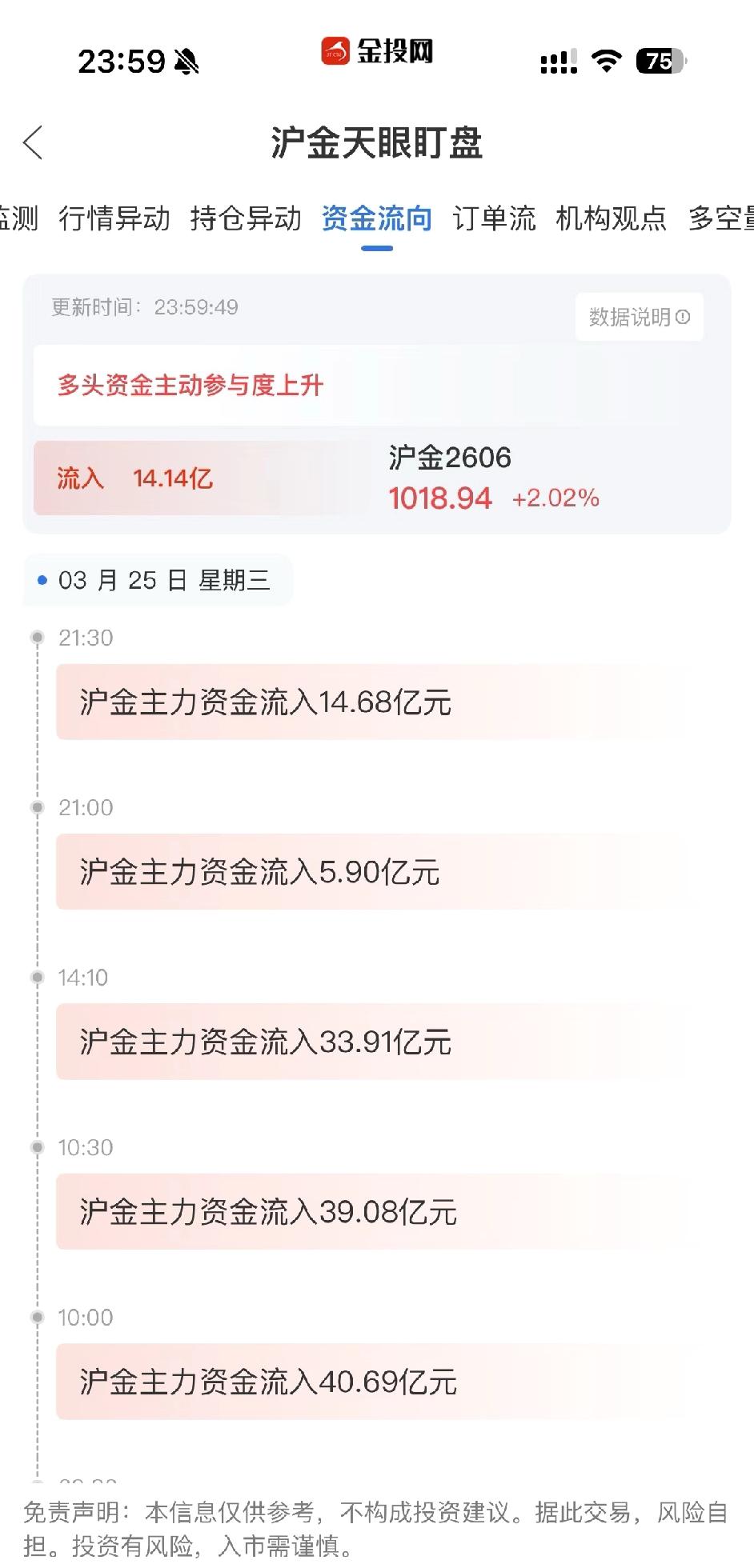Tap the Wi-Fi icon in the status bar
Screen dimensions: 754x1568
coord(606,59)
